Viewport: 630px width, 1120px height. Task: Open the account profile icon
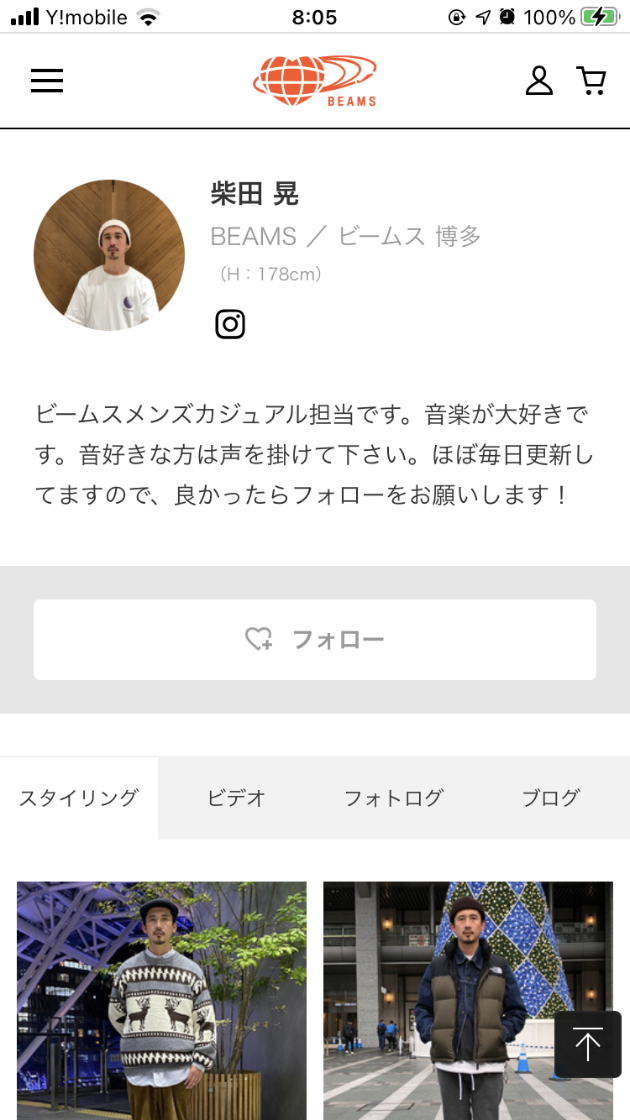[539, 81]
